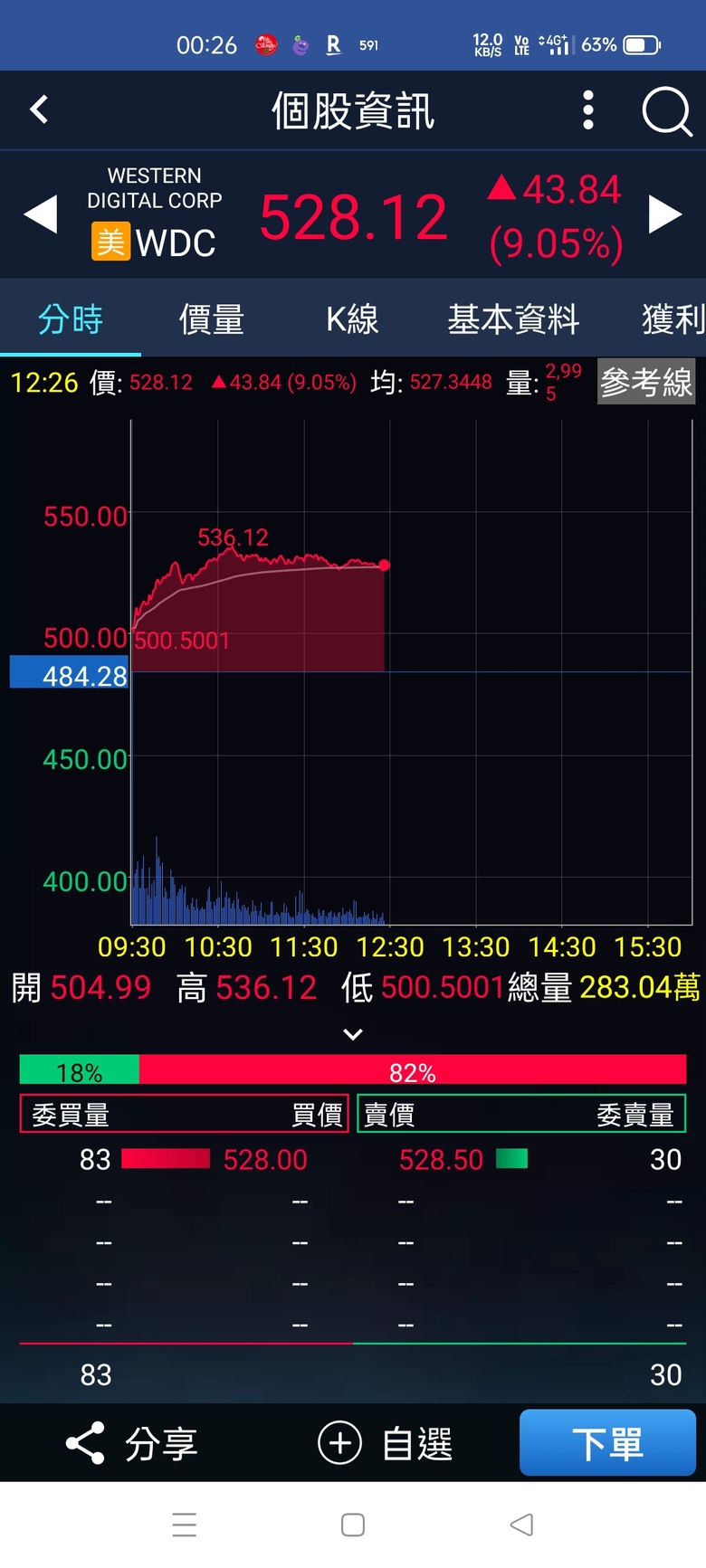Go to next stock with right triangle
Screen dimensions: 706x1568
(x=665, y=215)
